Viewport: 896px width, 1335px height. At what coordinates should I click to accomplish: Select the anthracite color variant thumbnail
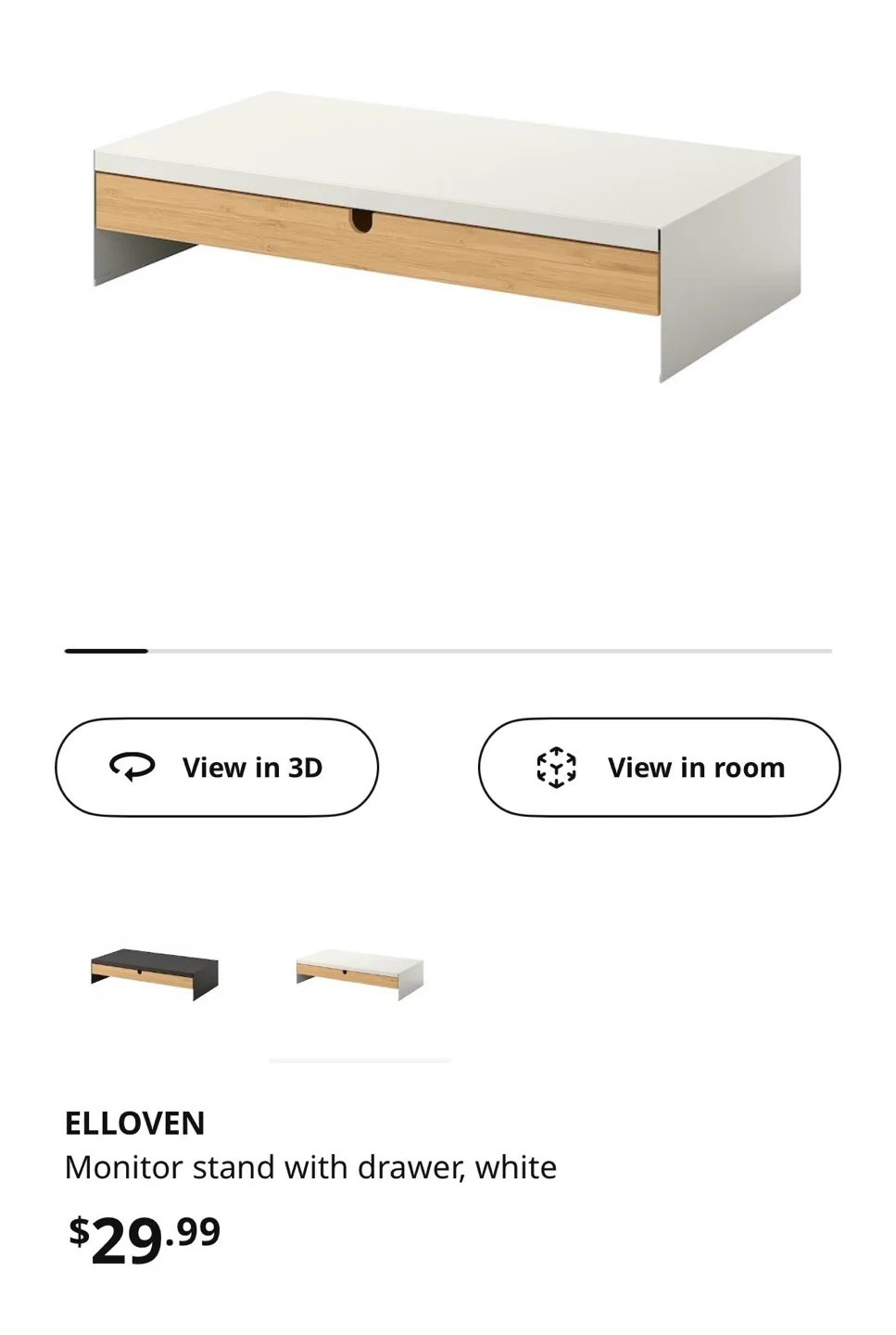151,976
